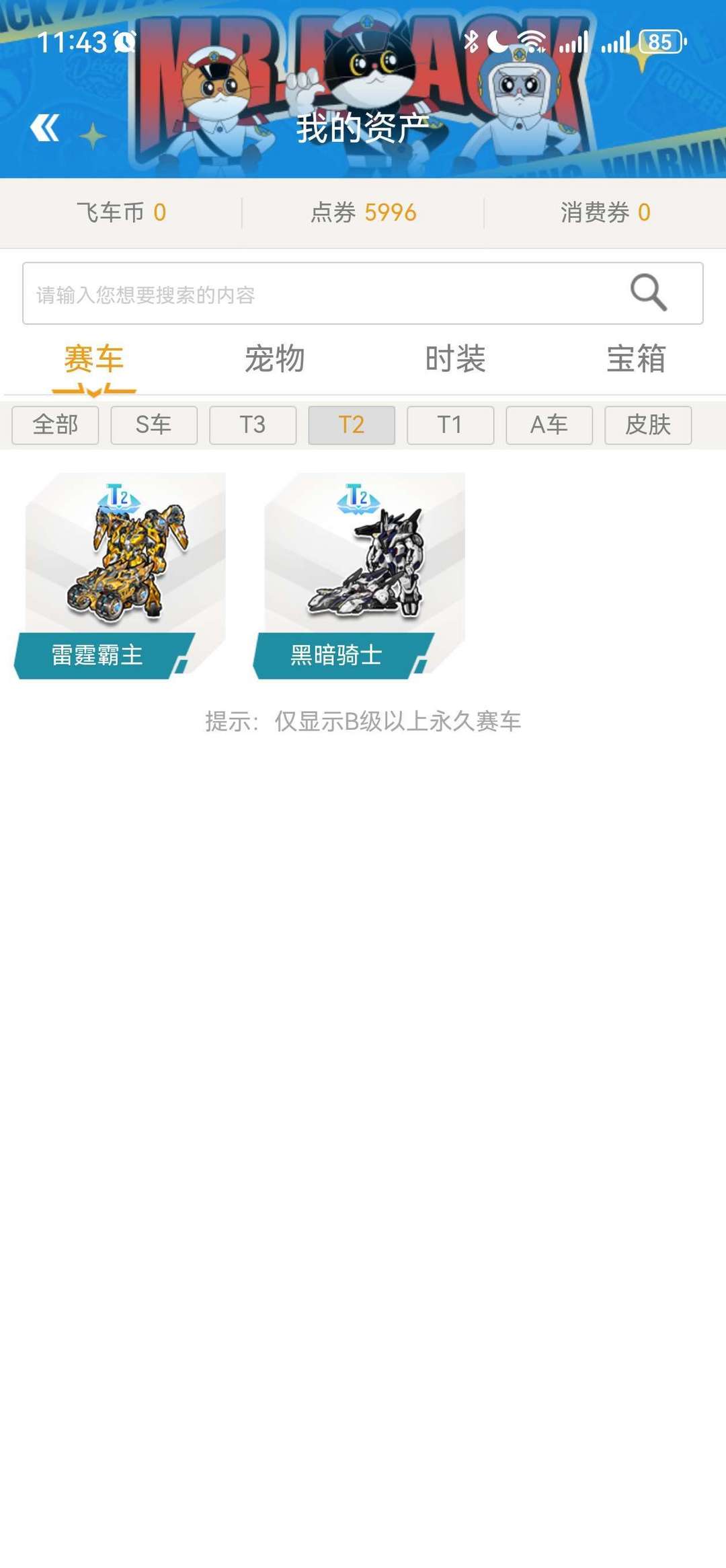Filter by S车
This screenshot has width=726, height=1568.
tap(154, 425)
